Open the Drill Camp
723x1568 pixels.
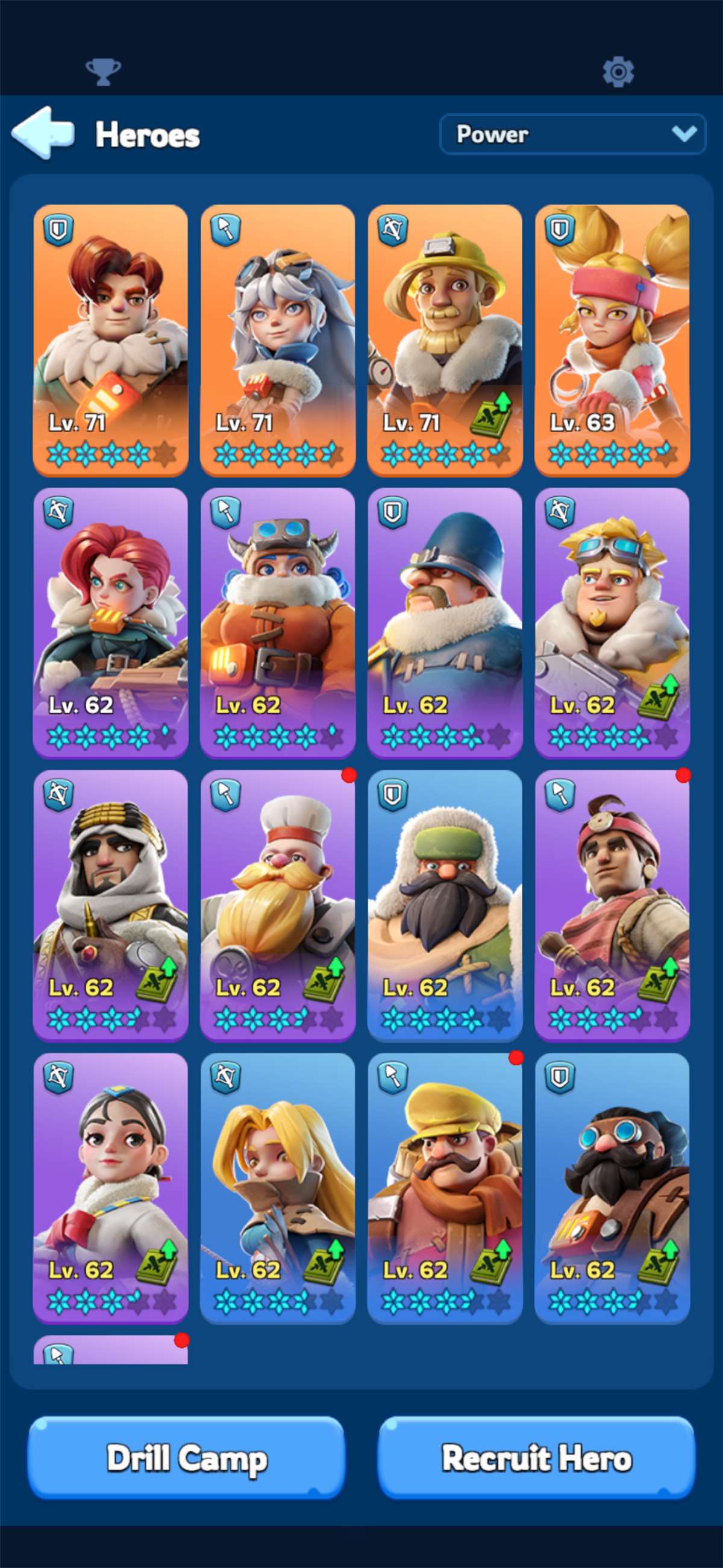pyautogui.click(x=186, y=1458)
